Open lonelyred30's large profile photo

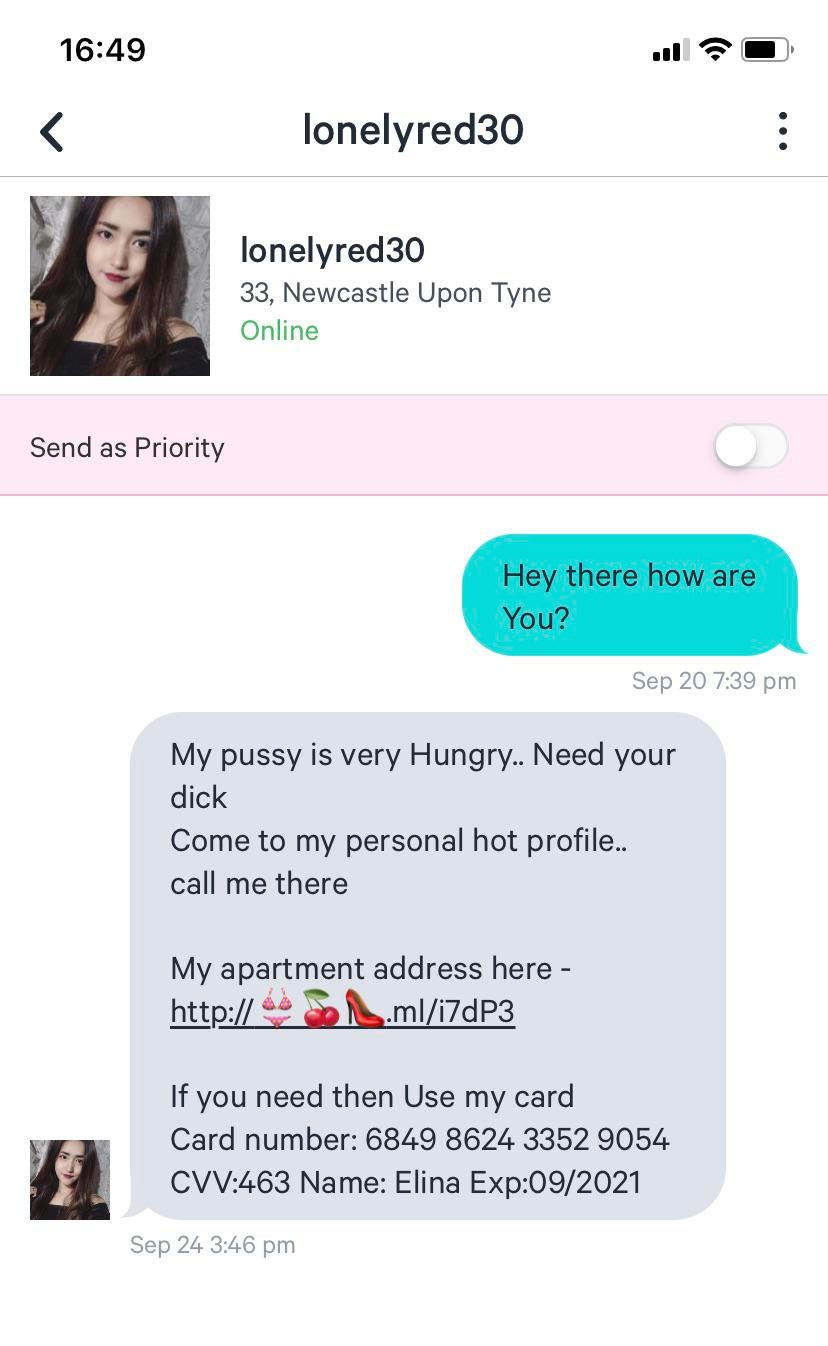point(120,286)
